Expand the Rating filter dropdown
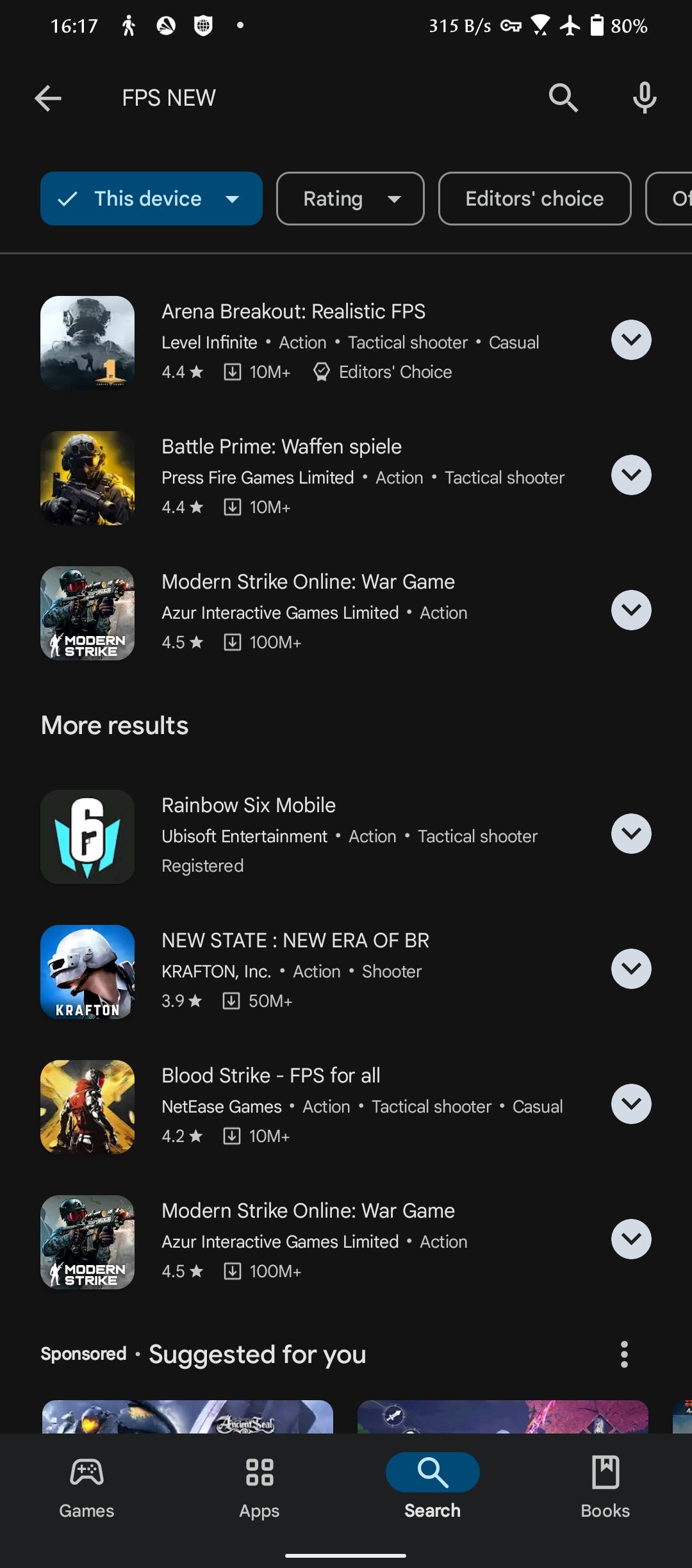Viewport: 692px width, 1568px height. (x=350, y=199)
